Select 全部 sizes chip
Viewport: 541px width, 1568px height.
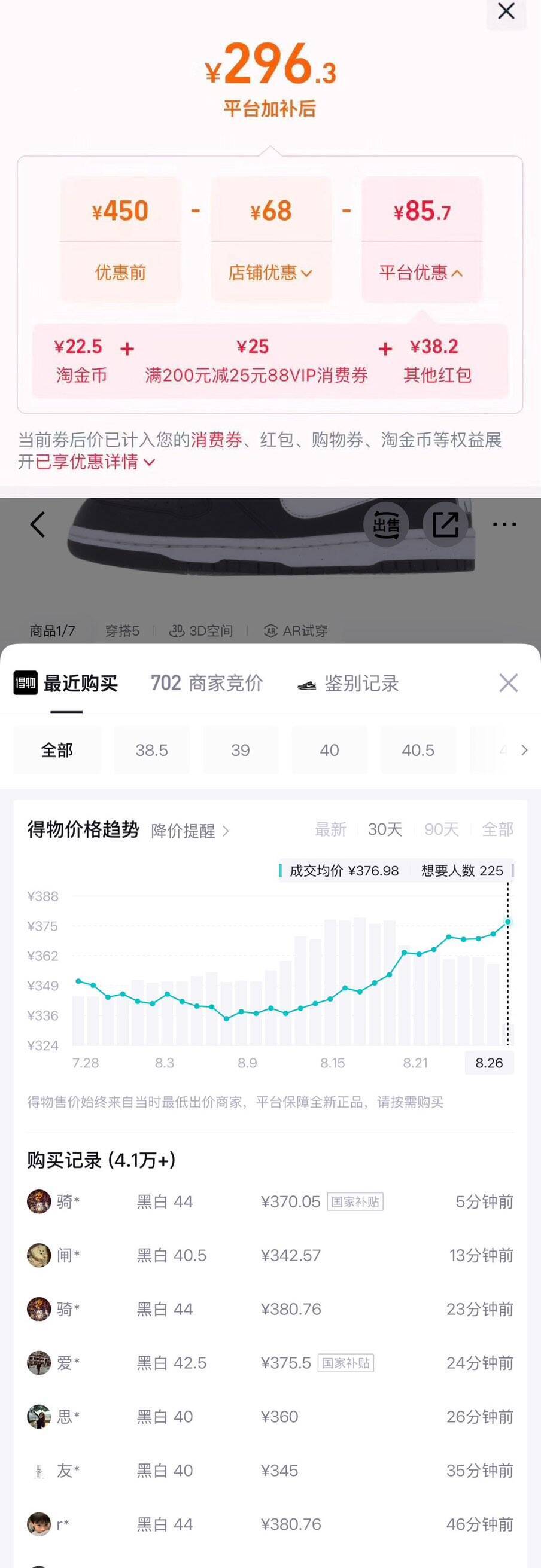tap(57, 750)
